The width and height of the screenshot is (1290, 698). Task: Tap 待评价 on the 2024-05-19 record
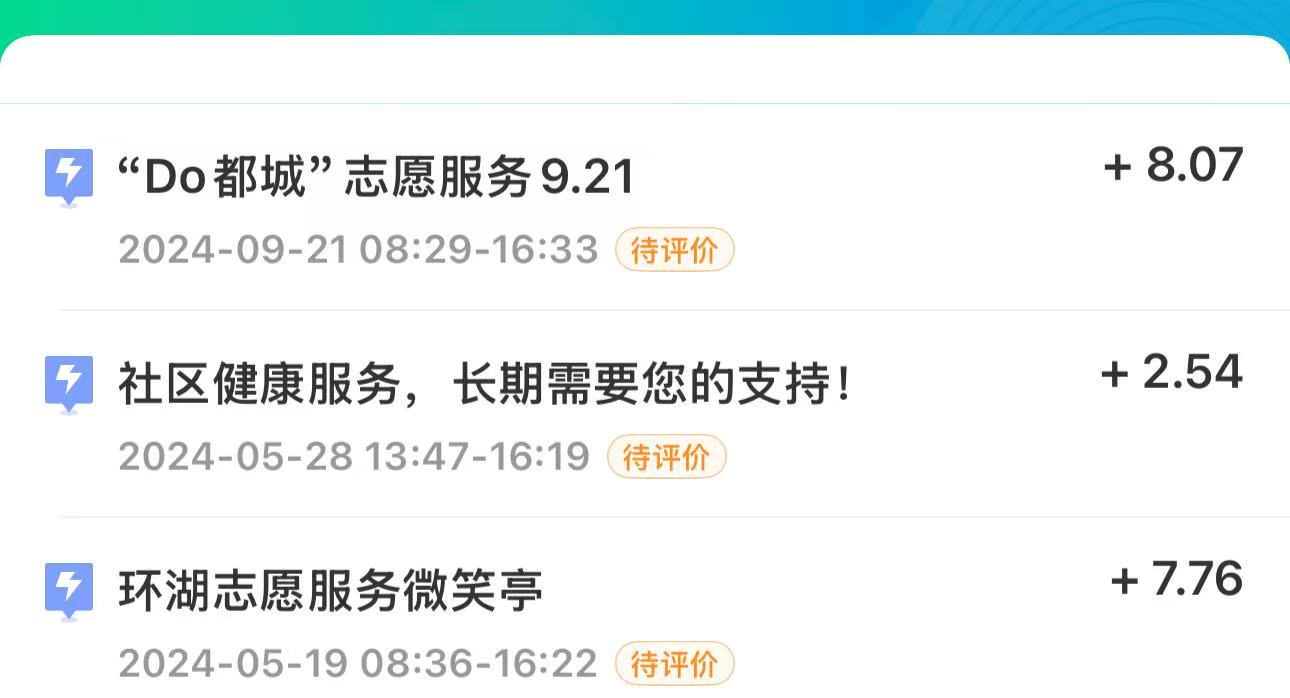pos(674,664)
